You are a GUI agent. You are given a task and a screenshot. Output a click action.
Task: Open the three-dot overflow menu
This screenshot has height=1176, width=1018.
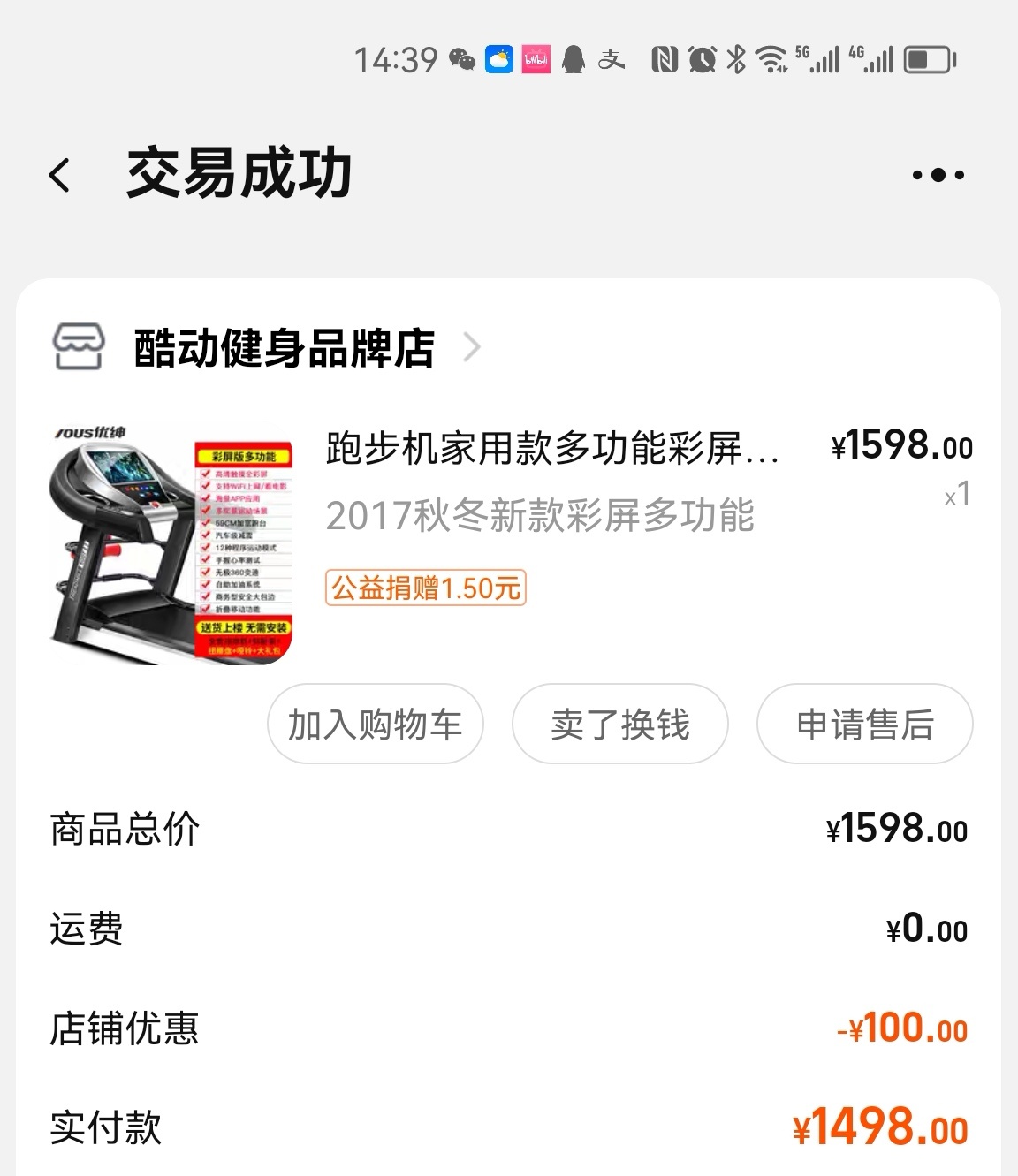[x=938, y=175]
